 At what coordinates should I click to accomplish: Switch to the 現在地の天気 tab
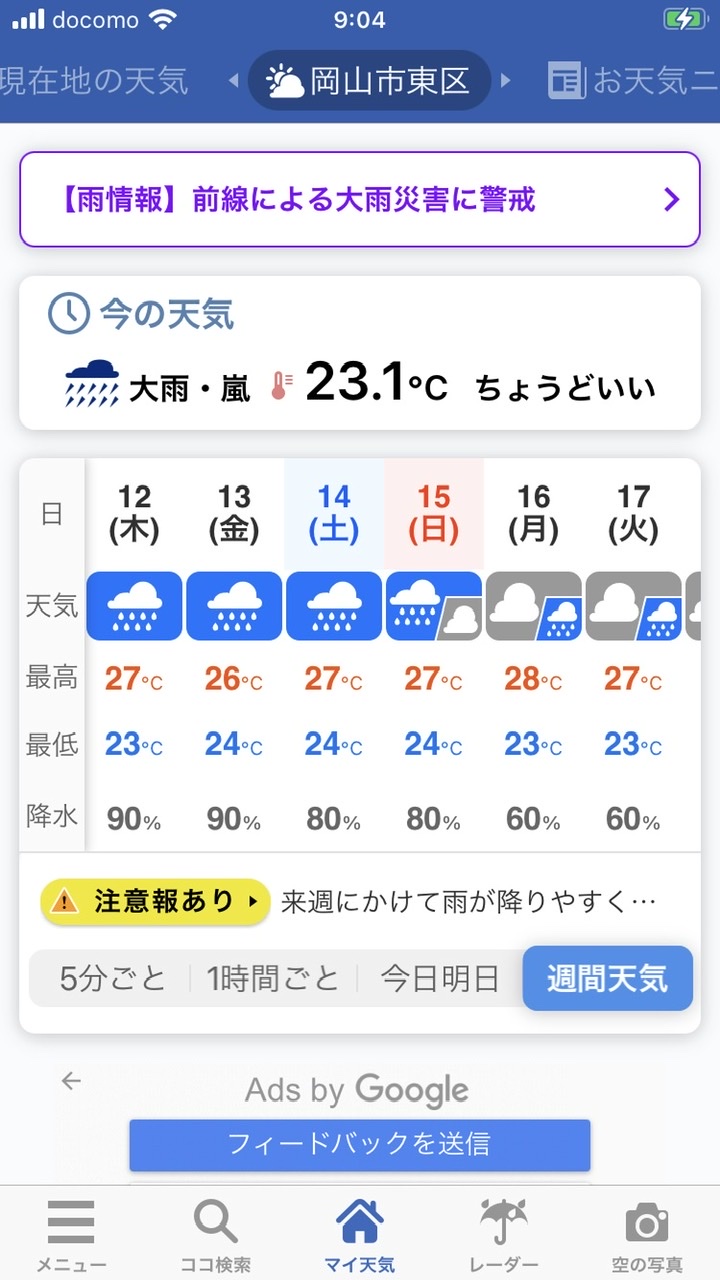coord(95,81)
